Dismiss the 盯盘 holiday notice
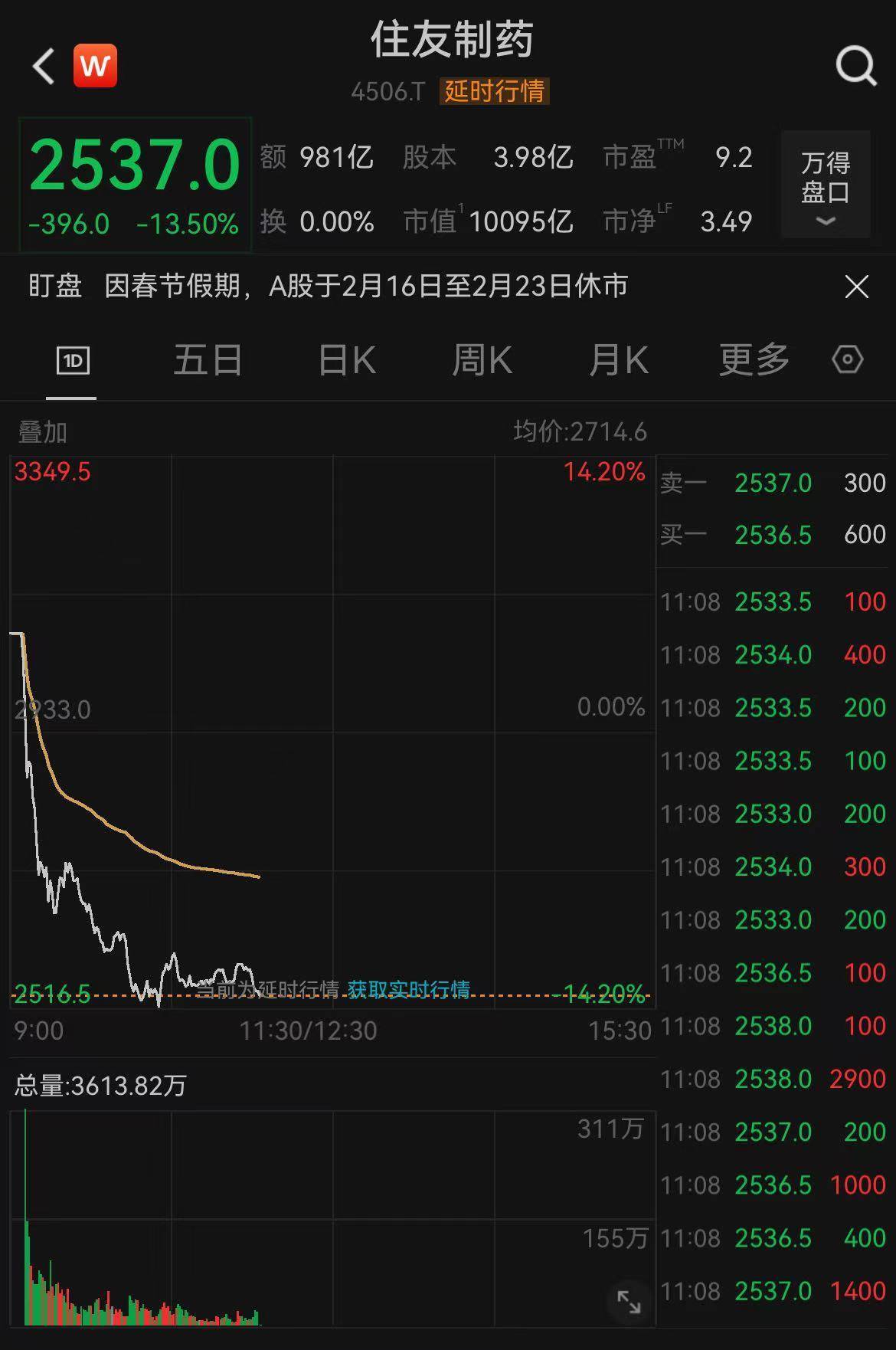Image resolution: width=896 pixels, height=1350 pixels. pyautogui.click(x=856, y=287)
